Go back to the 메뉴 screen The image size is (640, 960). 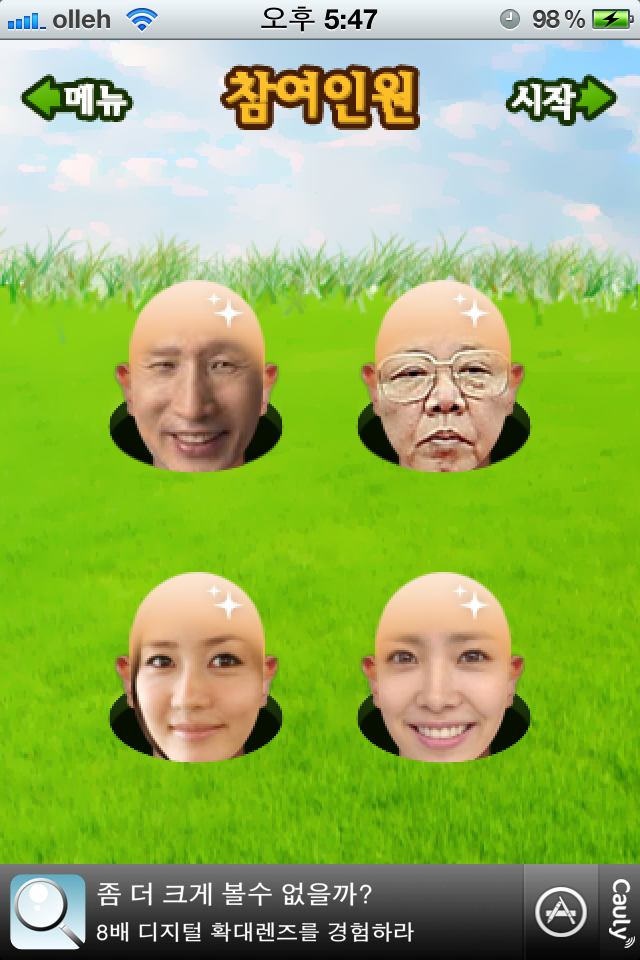click(77, 98)
